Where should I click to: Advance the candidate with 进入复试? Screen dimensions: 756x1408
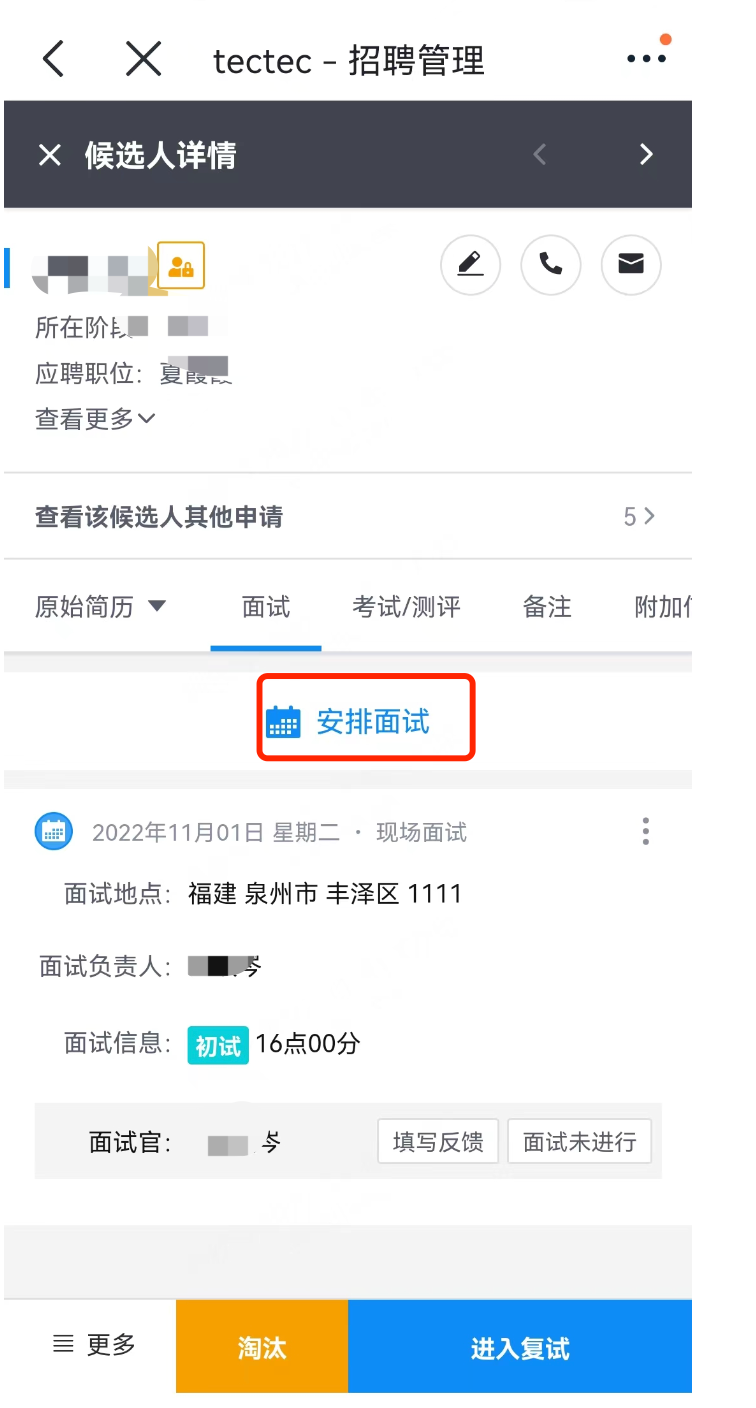[x=520, y=1347]
